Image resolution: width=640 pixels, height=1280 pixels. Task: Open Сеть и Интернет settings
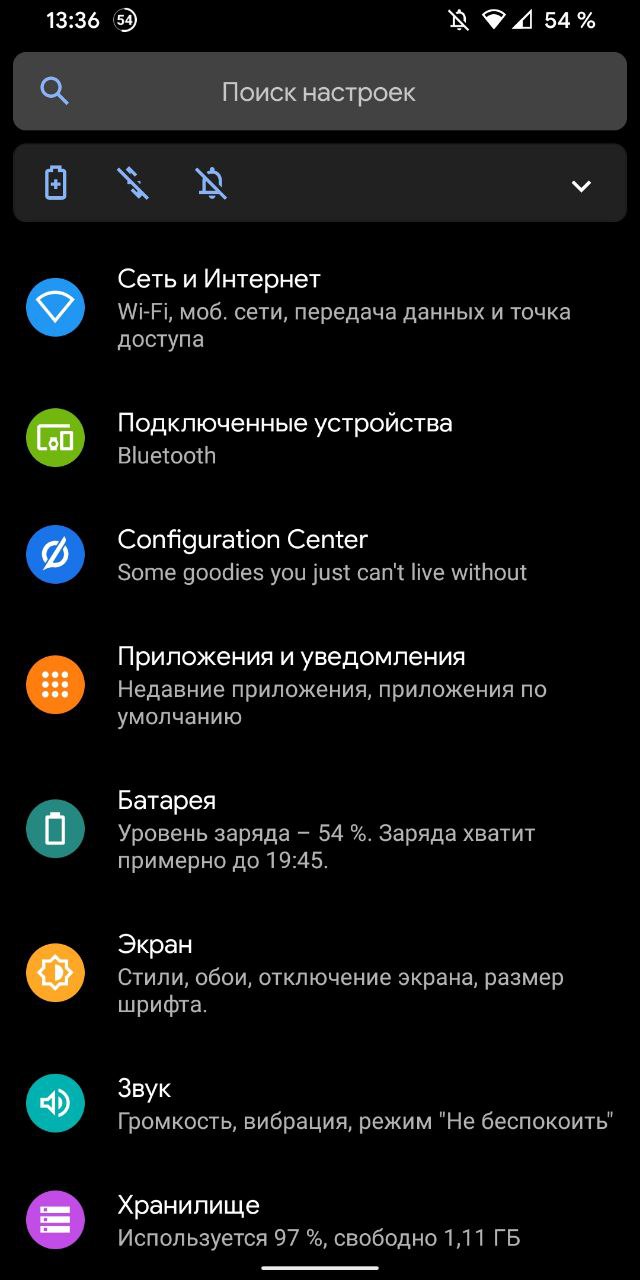pos(320,307)
